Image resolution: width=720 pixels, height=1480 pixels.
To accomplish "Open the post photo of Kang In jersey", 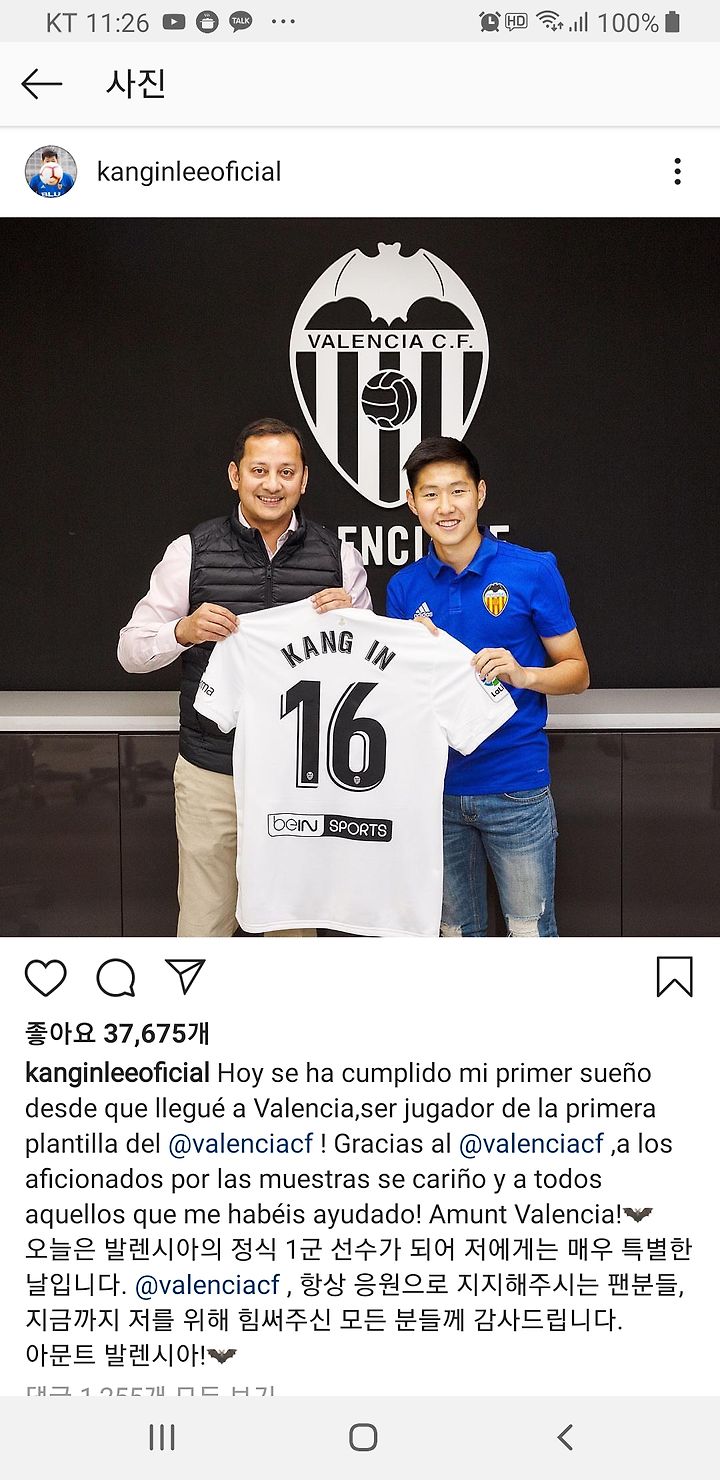I will (x=360, y=577).
